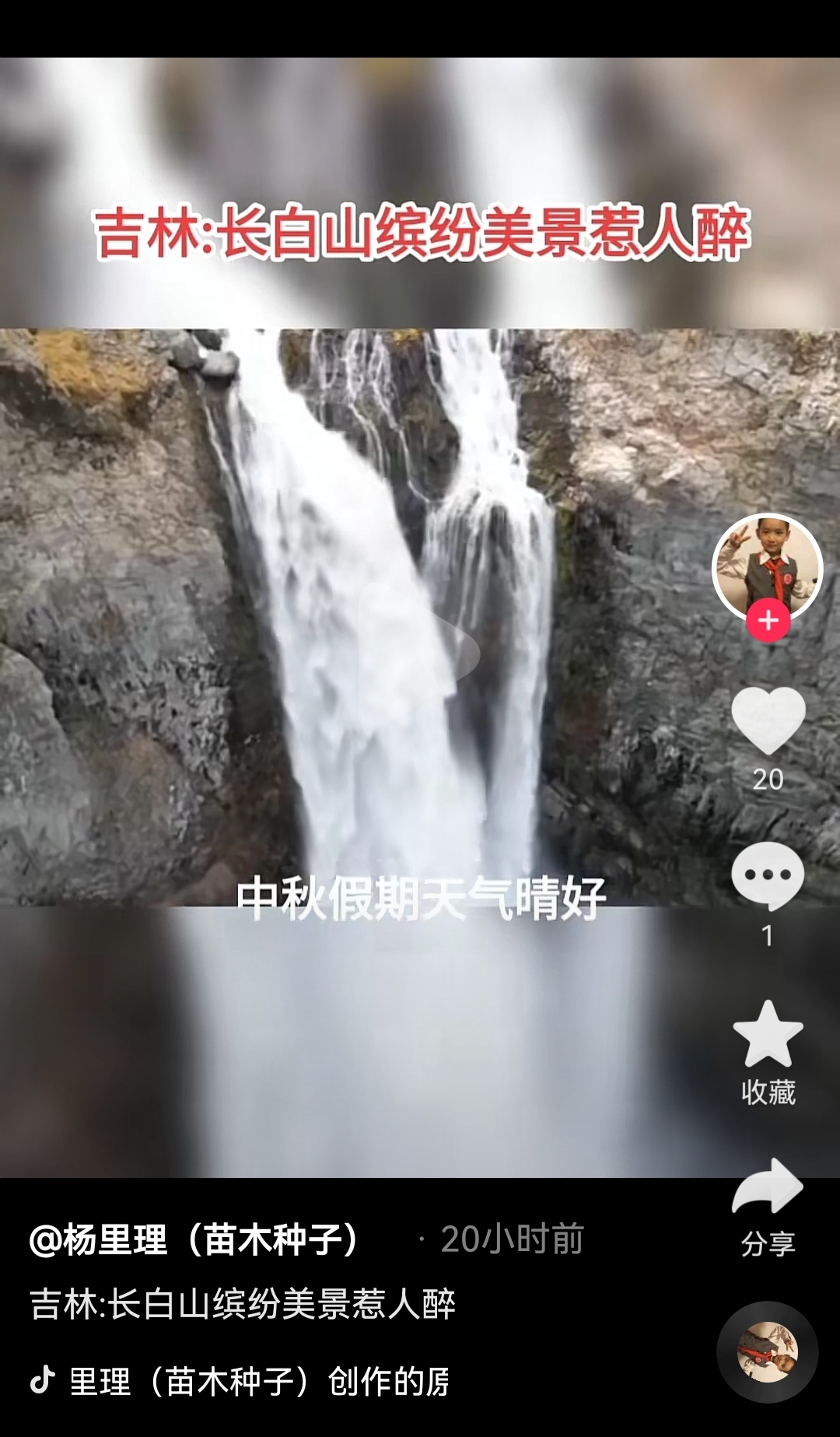The image size is (840, 1437).
Task: Share this video via 分享 arrow
Action: click(x=768, y=1187)
